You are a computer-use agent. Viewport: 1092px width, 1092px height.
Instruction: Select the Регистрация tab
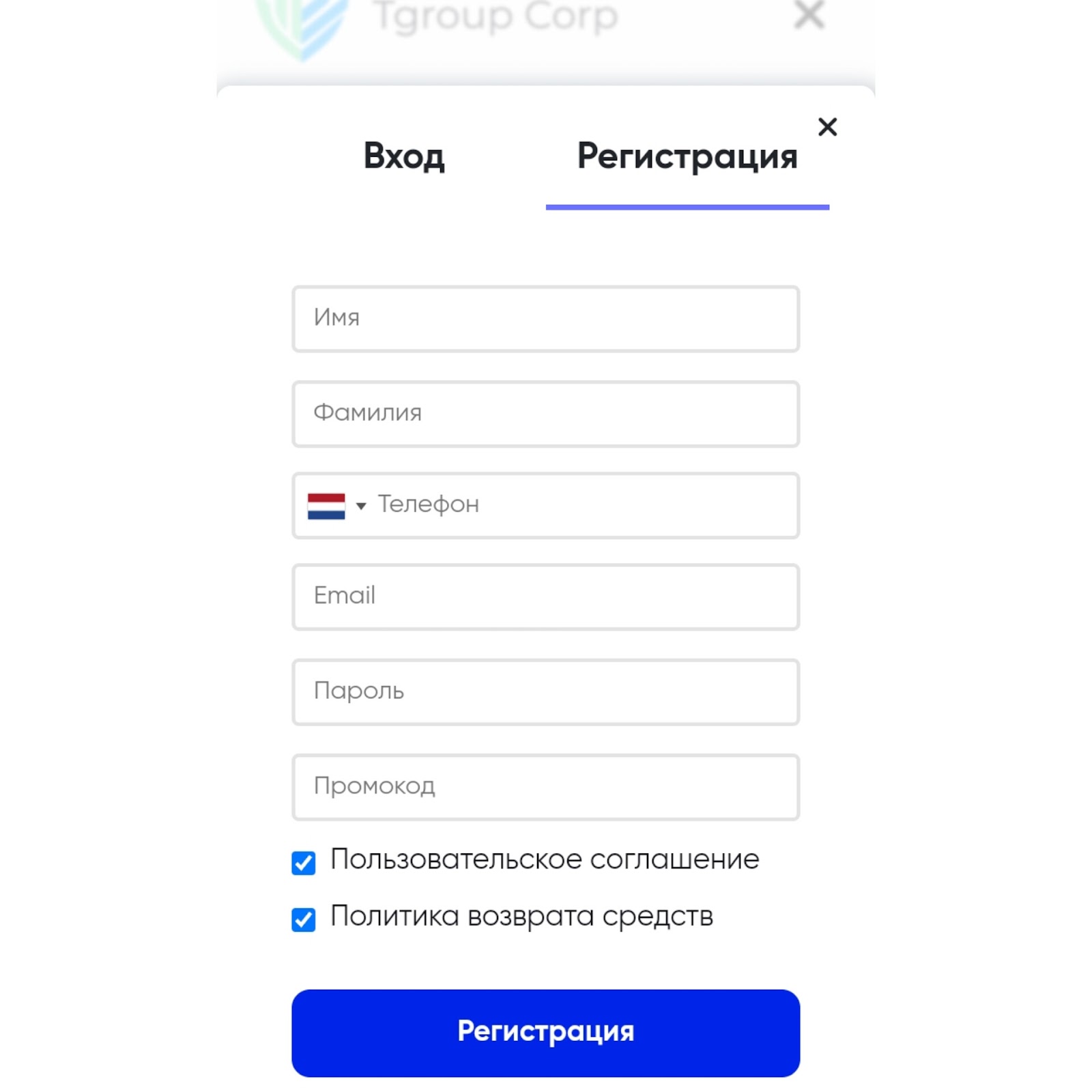pyautogui.click(x=687, y=156)
